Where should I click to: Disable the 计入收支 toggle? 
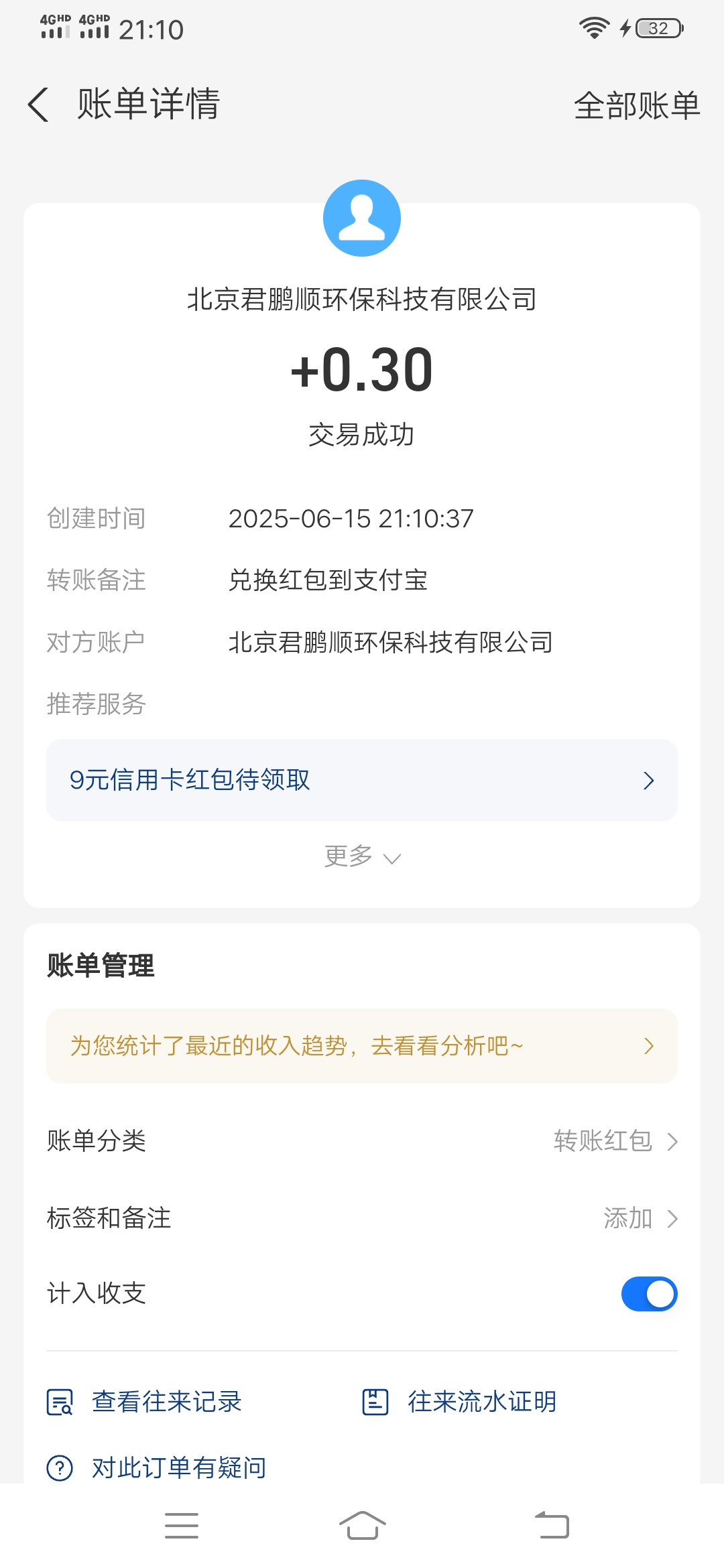coord(648,1293)
